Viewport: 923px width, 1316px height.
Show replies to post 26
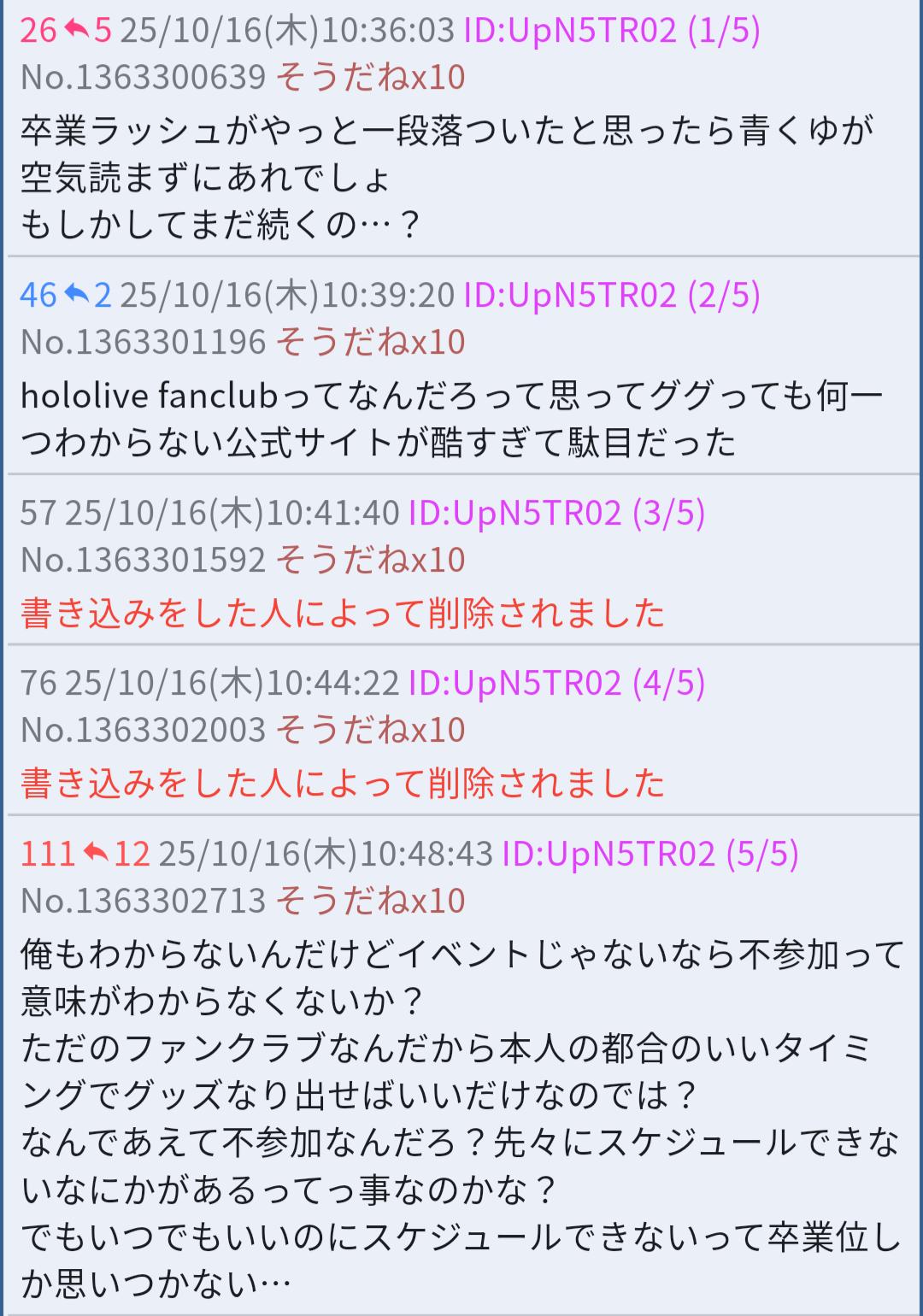89,31
